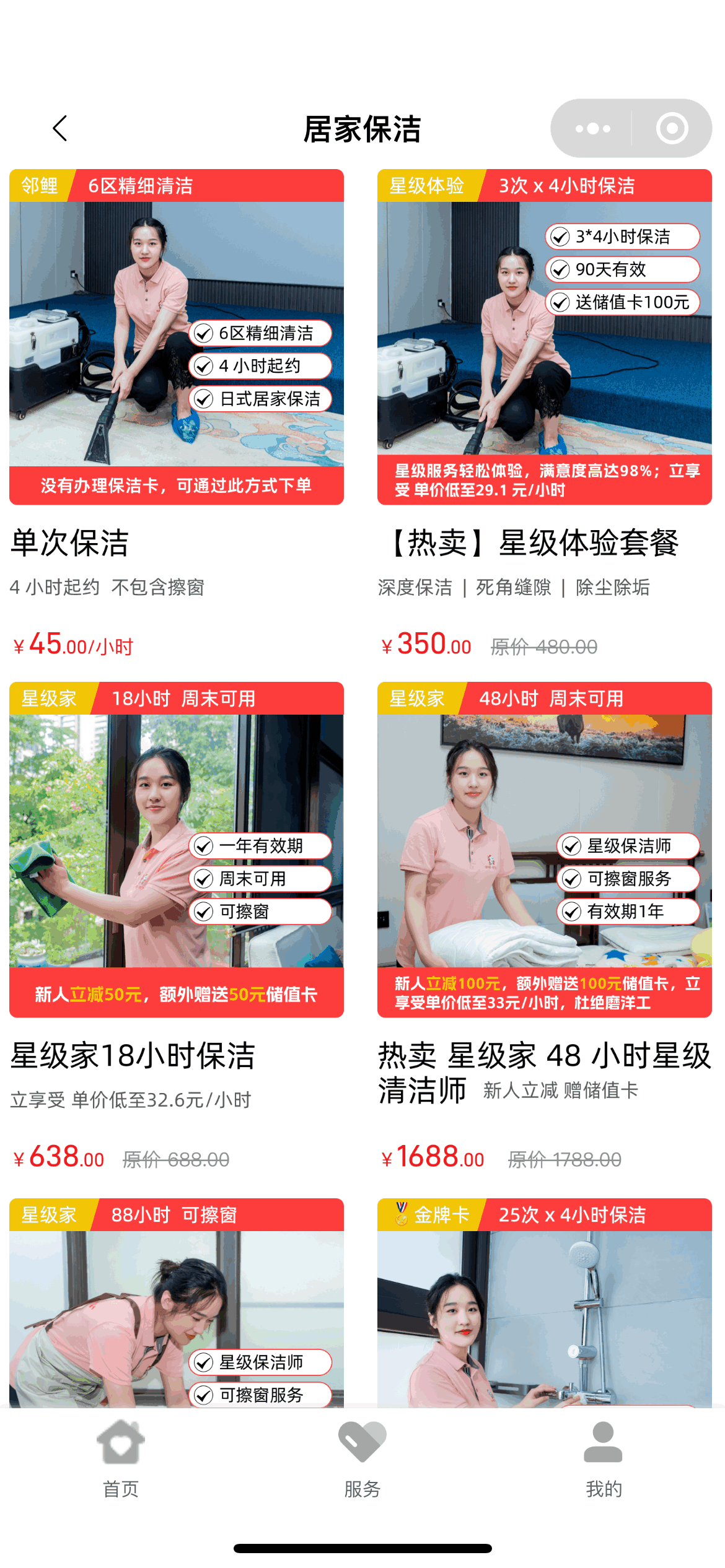Image resolution: width=725 pixels, height=1568 pixels.
Task: Open 【热卖】星级体验套餐 card
Action: [x=544, y=338]
